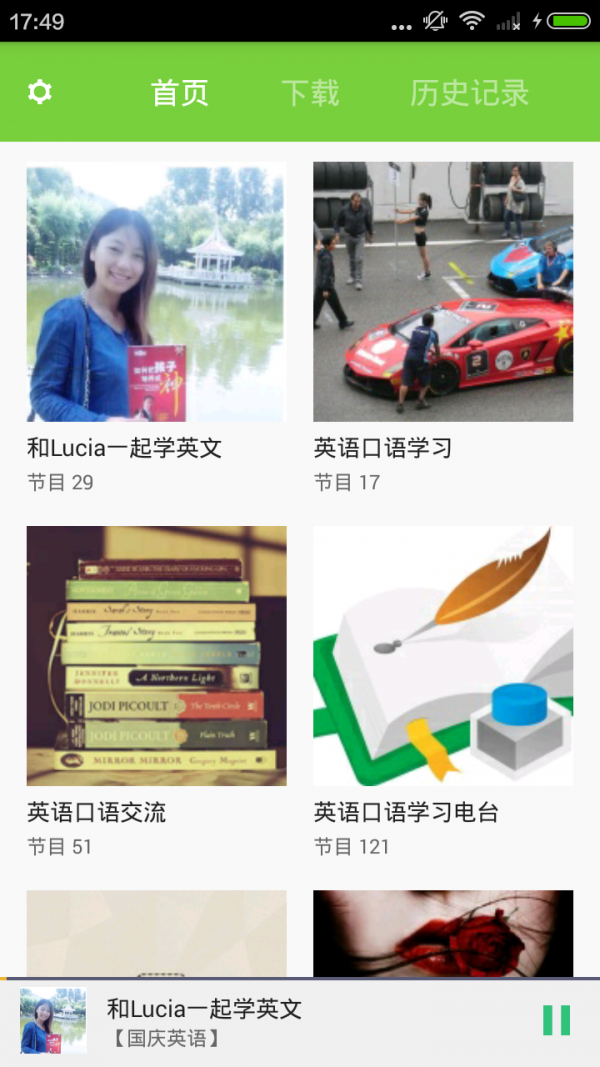Switch to the 历史记录 tab
Viewport: 600px width, 1067px height.
pyautogui.click(x=469, y=93)
